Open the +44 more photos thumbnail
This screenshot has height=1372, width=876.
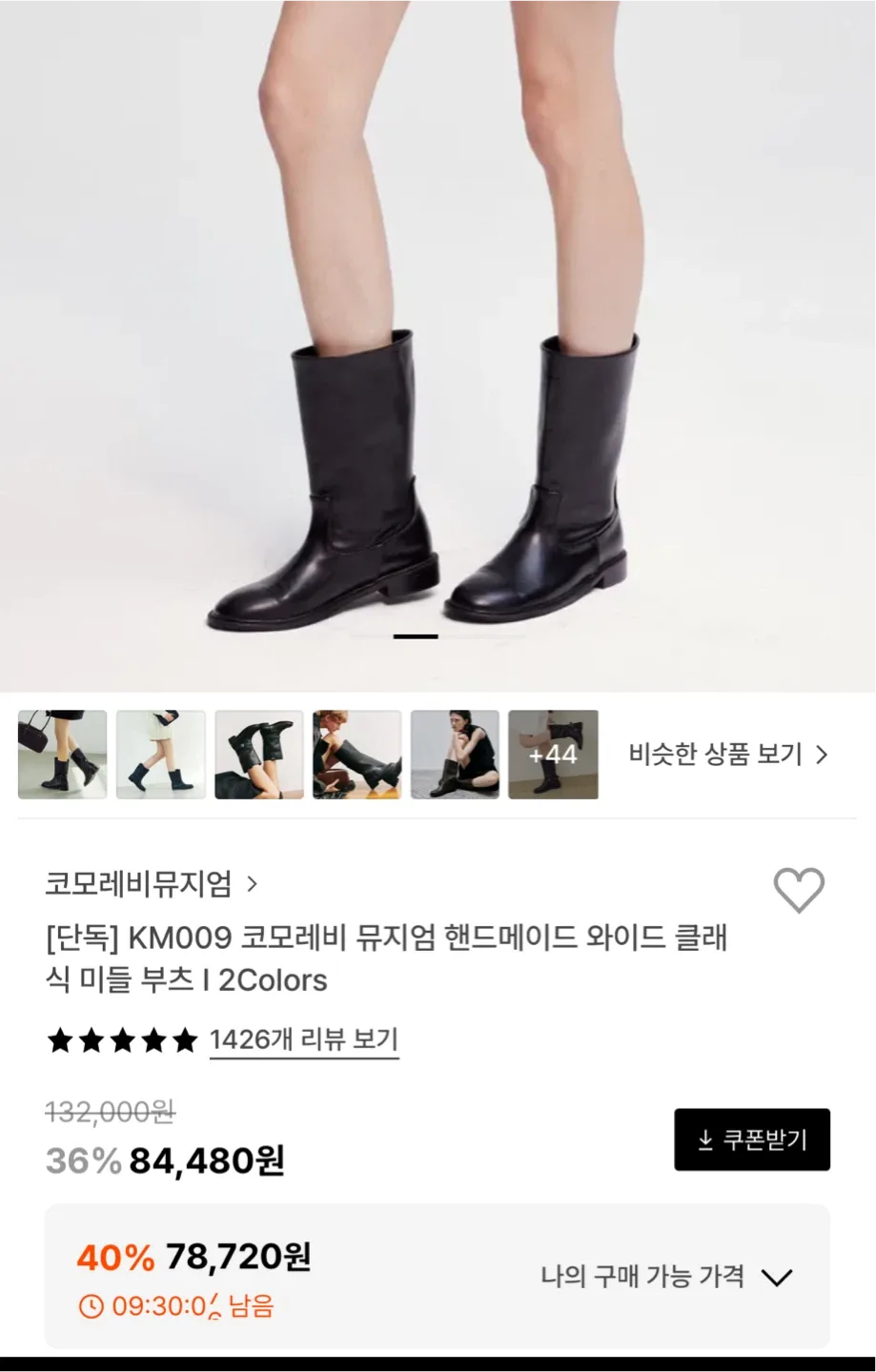point(553,755)
